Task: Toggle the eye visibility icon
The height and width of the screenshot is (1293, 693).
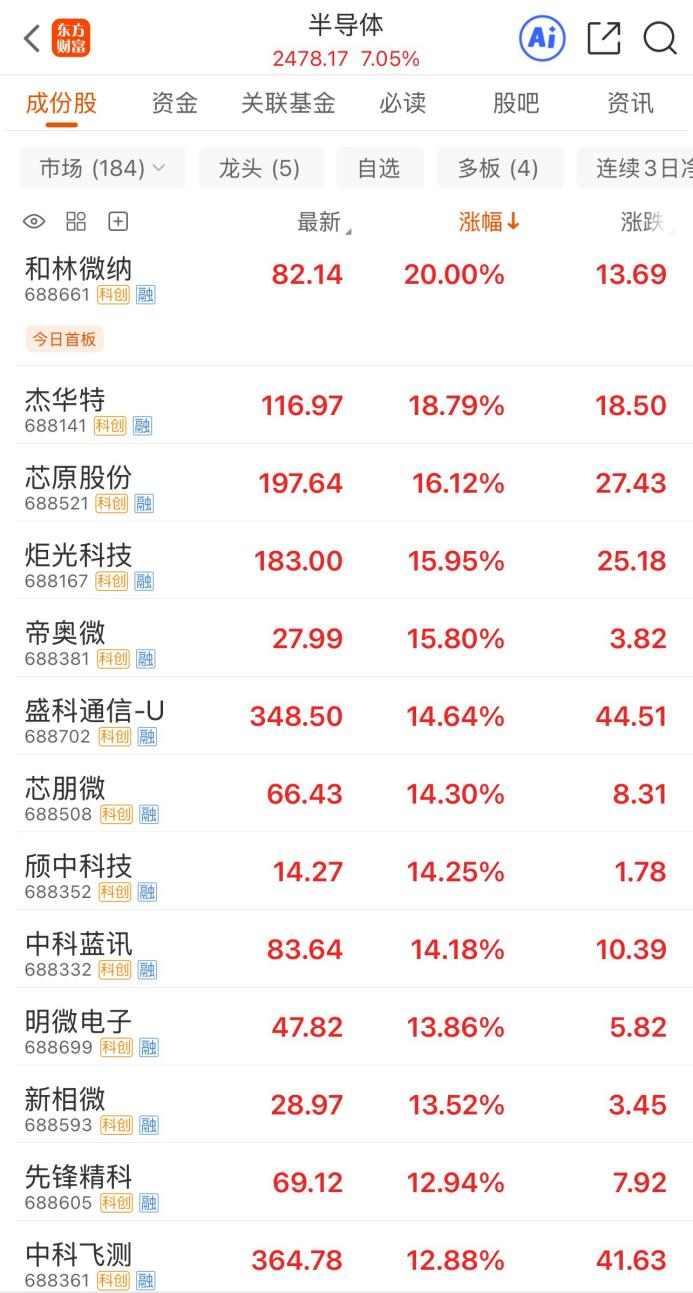Action: [x=34, y=222]
